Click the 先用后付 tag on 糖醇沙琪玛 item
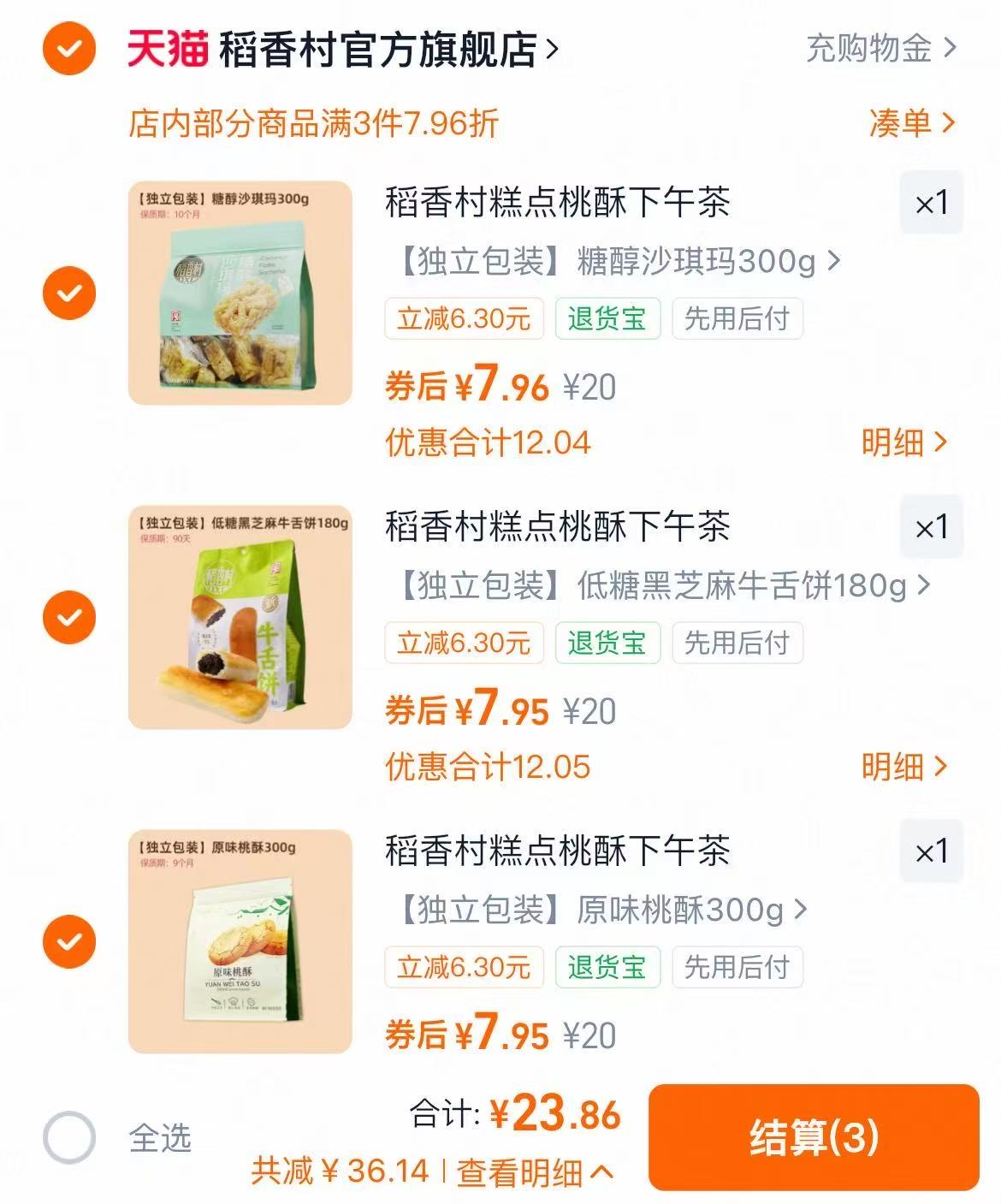Viewport: 1001px width, 1204px height. [x=738, y=317]
